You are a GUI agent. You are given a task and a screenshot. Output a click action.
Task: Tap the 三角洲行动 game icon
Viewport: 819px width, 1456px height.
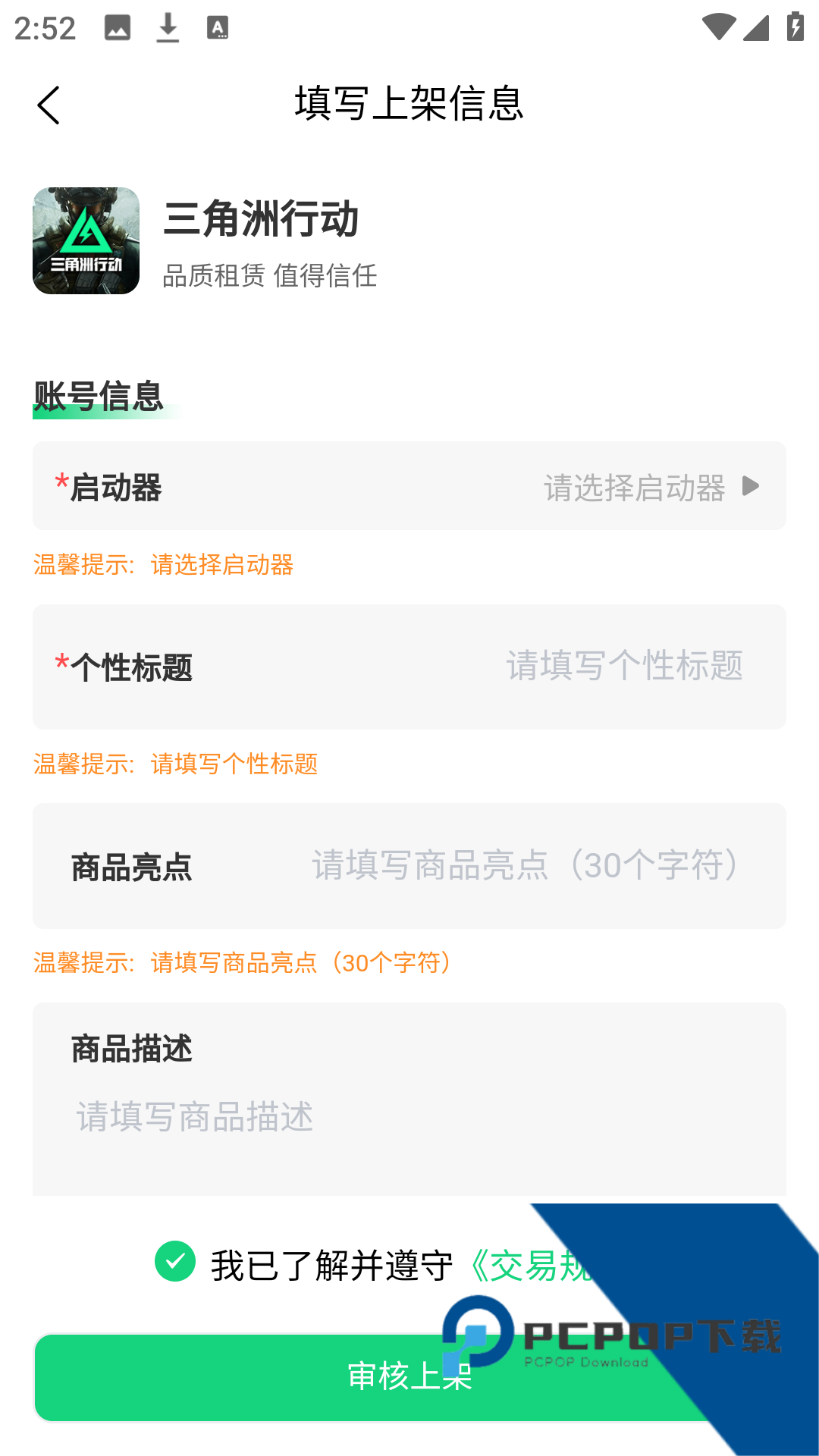(85, 241)
